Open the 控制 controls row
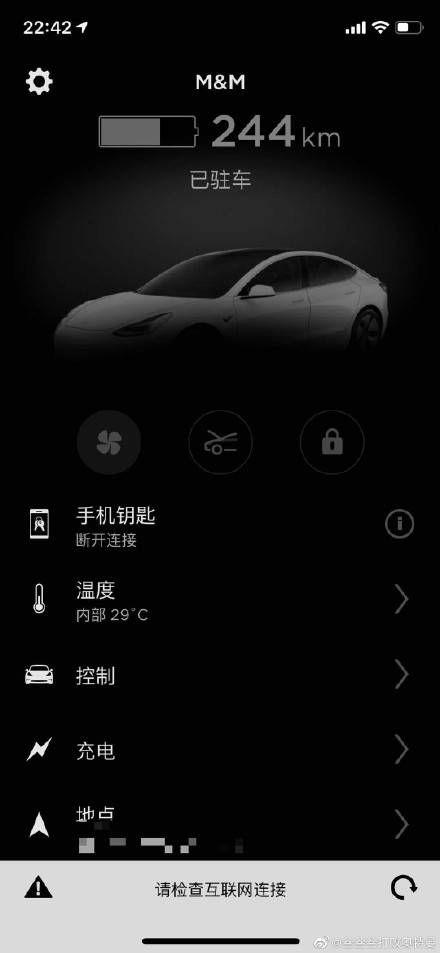Screen dimensions: 440x953 tap(220, 675)
